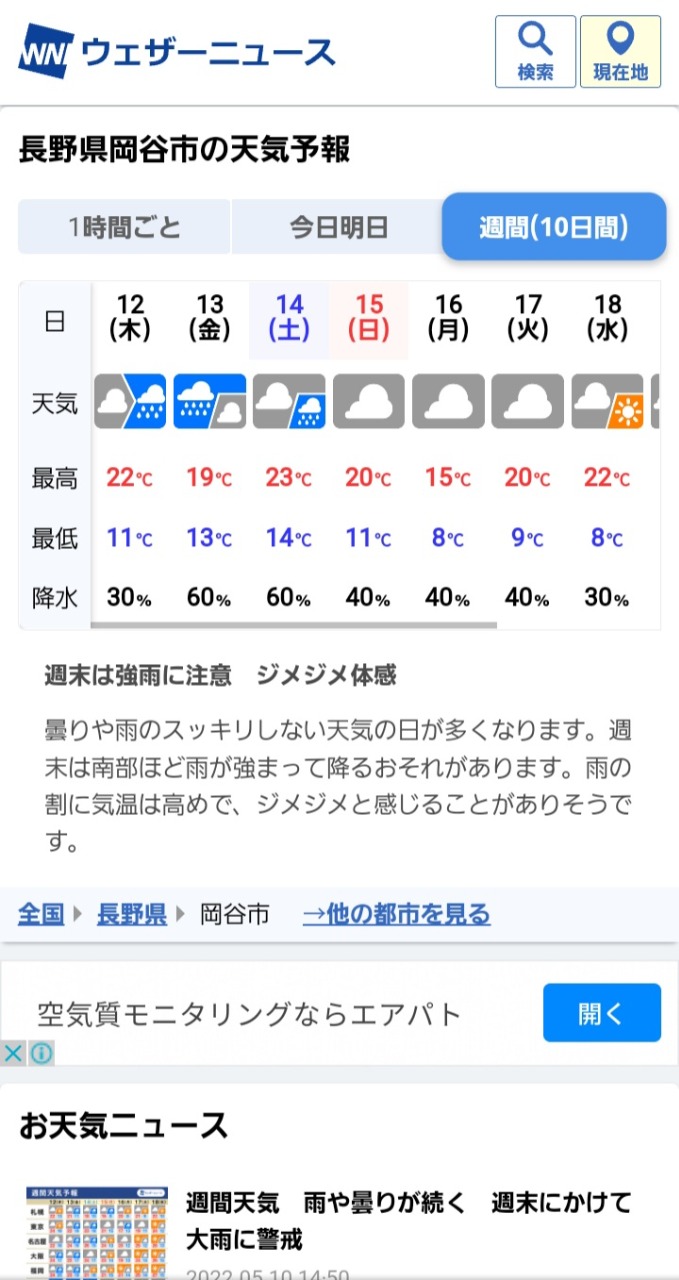
Task: Open the 全国 breadcrumb link
Action: click(41, 913)
